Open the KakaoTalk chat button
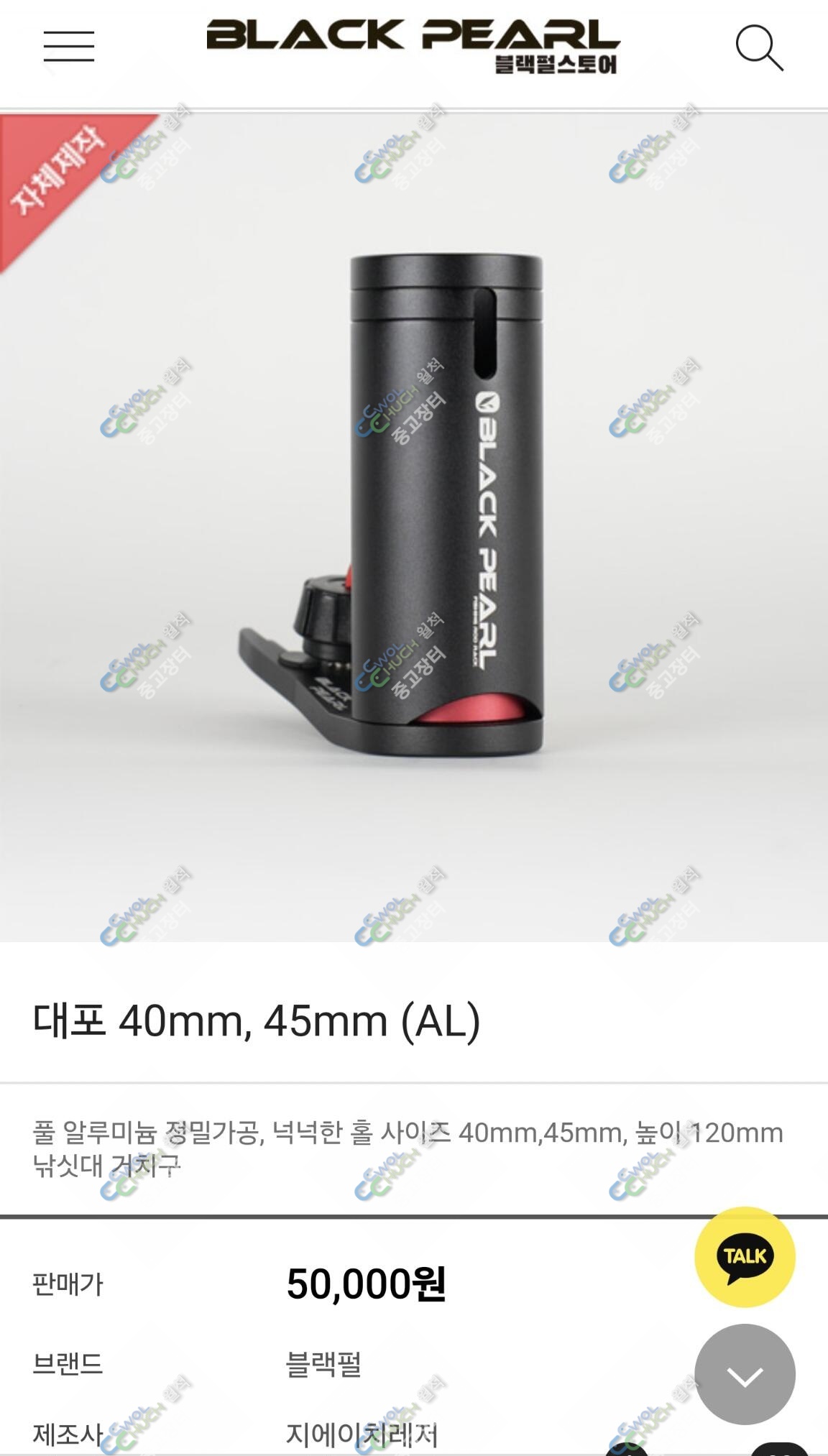 point(745,1256)
